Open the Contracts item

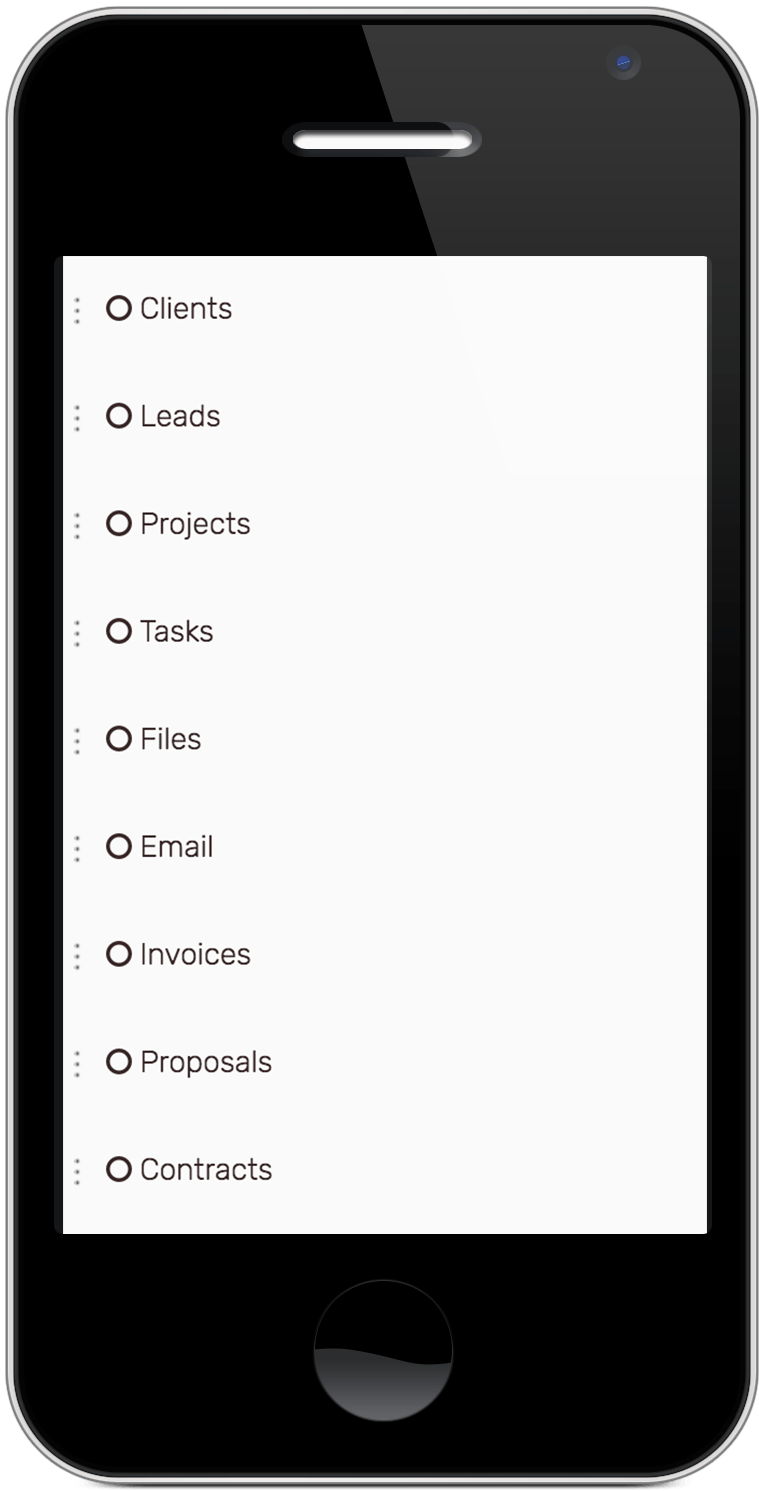coord(385,1170)
